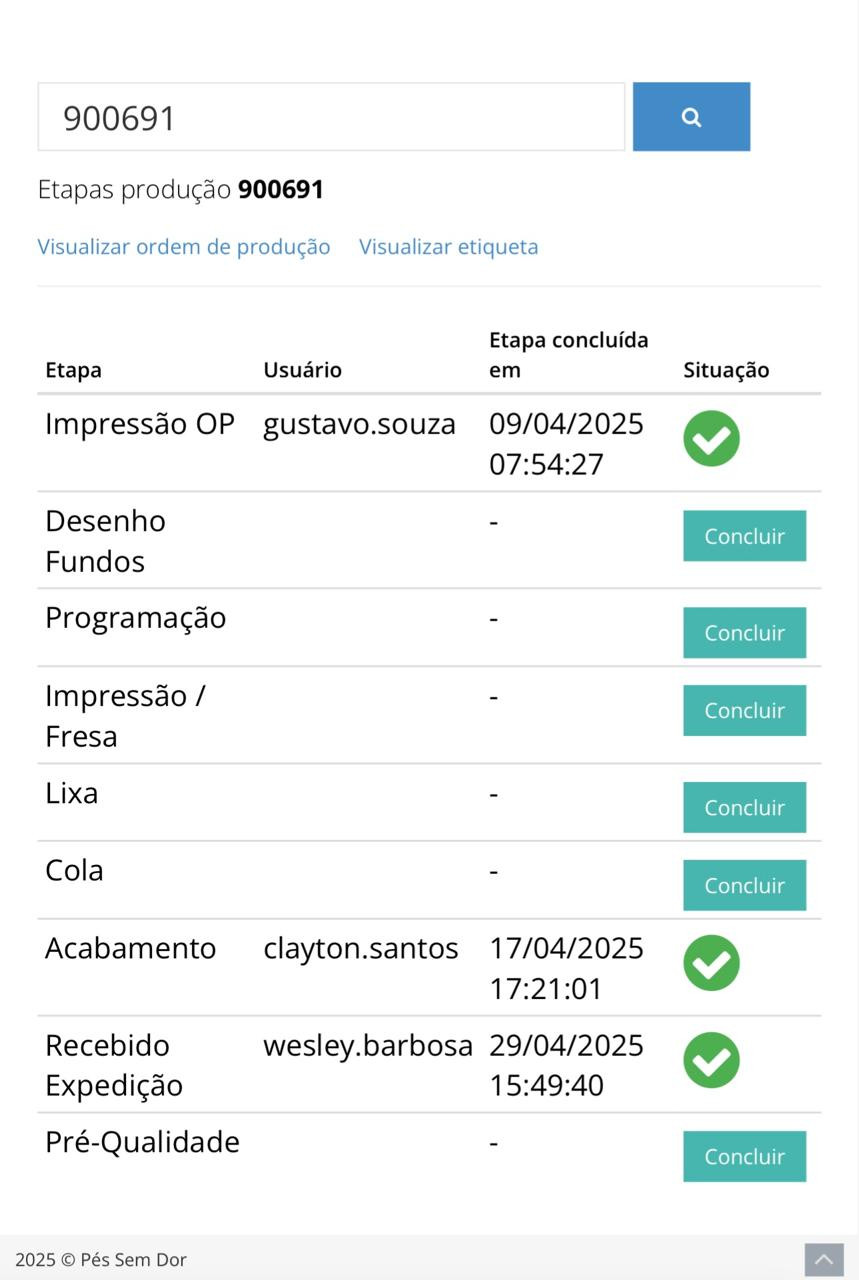
Task: Conclude the Lixa stage
Action: coord(744,808)
